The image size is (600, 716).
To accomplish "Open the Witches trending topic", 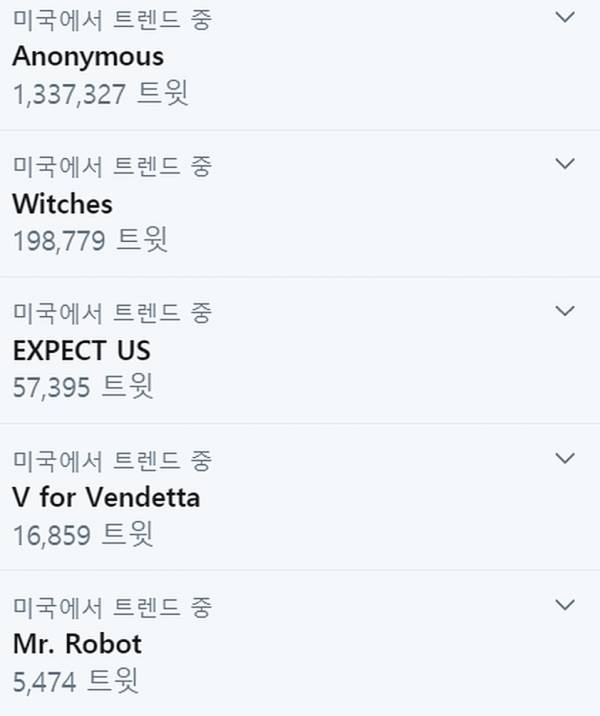I will click(x=62, y=204).
